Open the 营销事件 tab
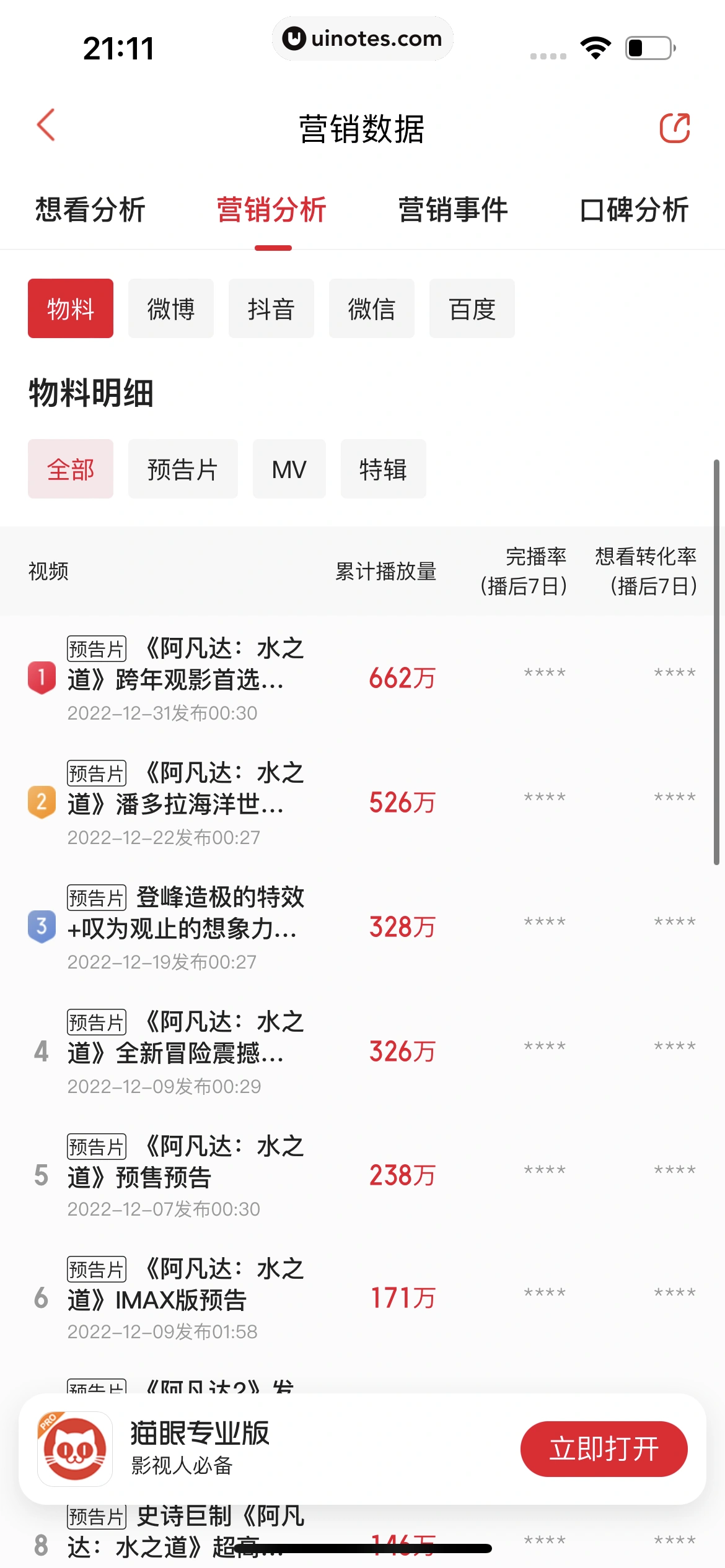 [453, 209]
